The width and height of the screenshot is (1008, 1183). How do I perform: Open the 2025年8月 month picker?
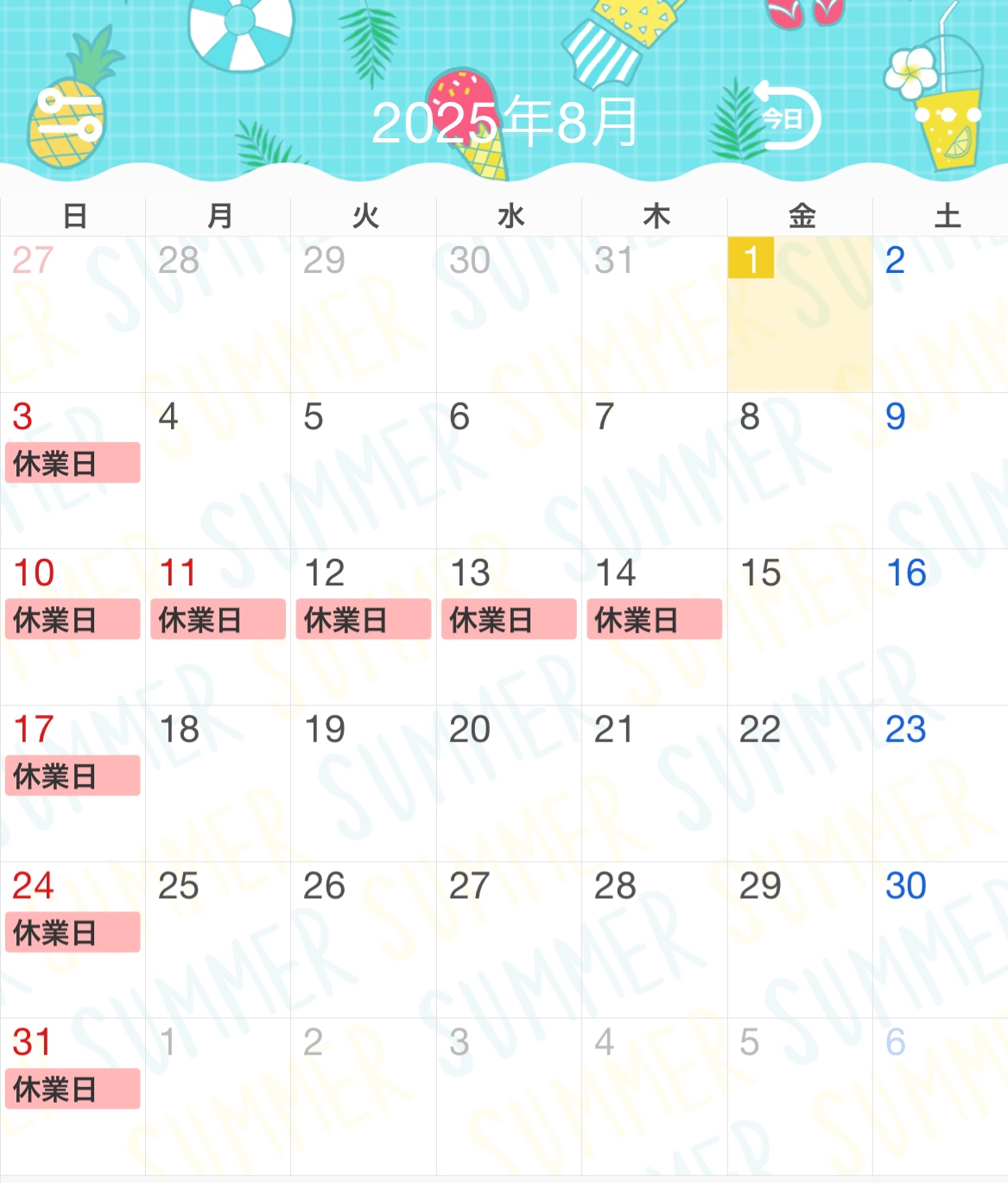point(505,122)
